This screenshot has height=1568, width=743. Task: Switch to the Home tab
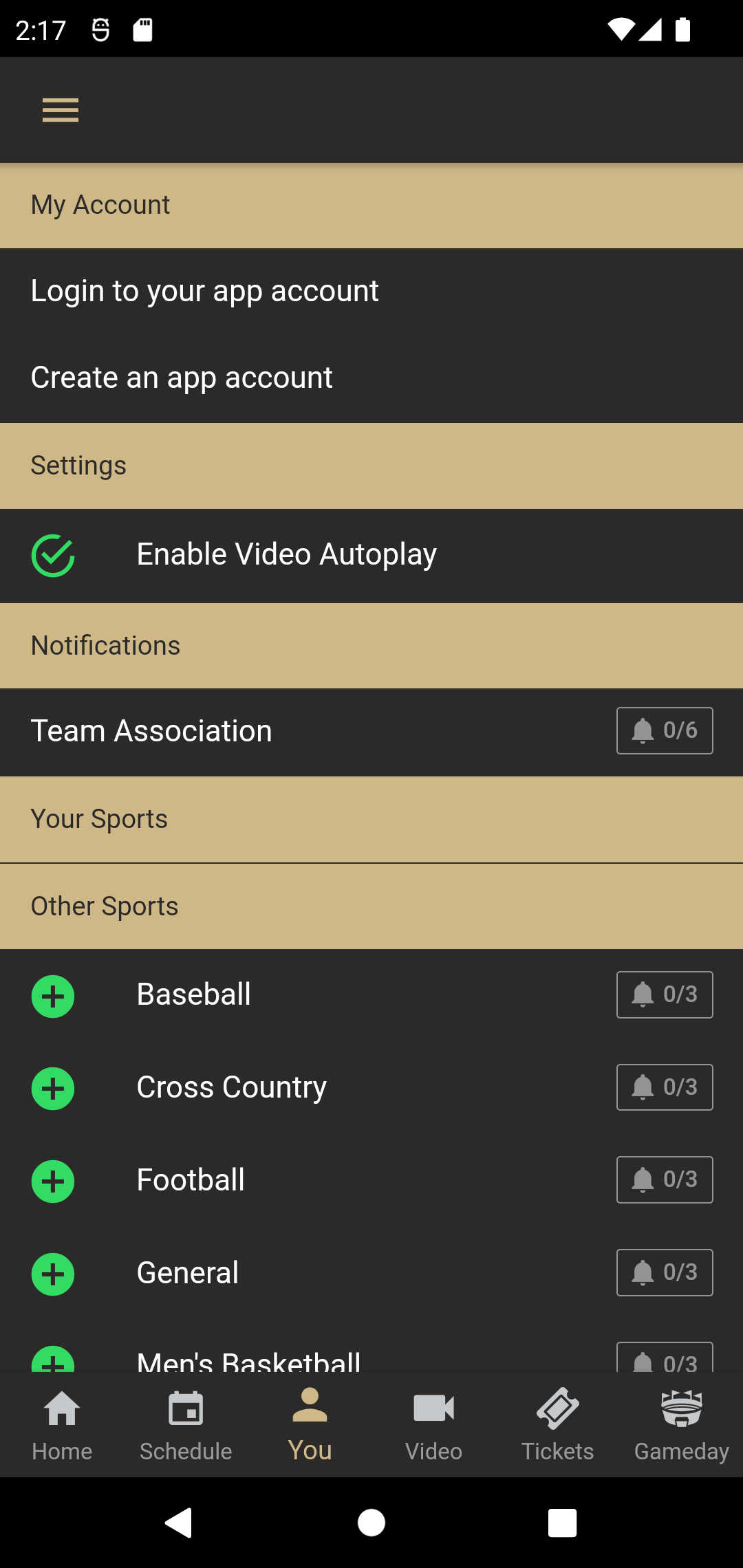tap(62, 1424)
